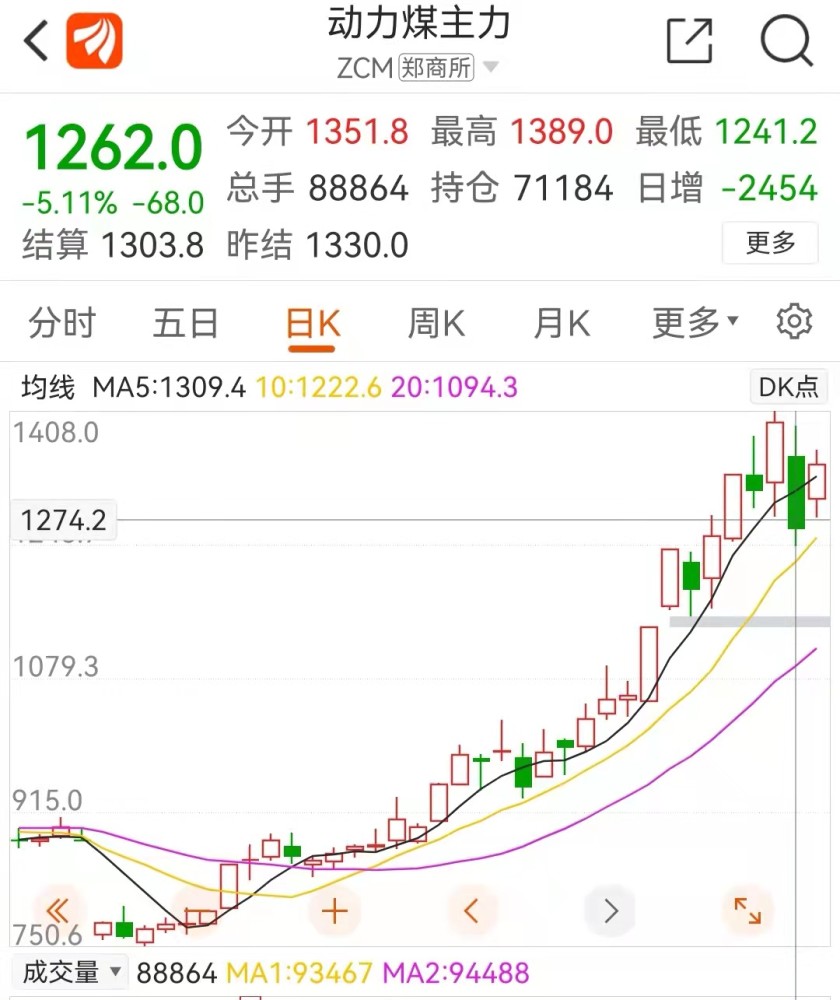Switch to the 月K chart tab
The width and height of the screenshot is (840, 1000).
pyautogui.click(x=561, y=324)
